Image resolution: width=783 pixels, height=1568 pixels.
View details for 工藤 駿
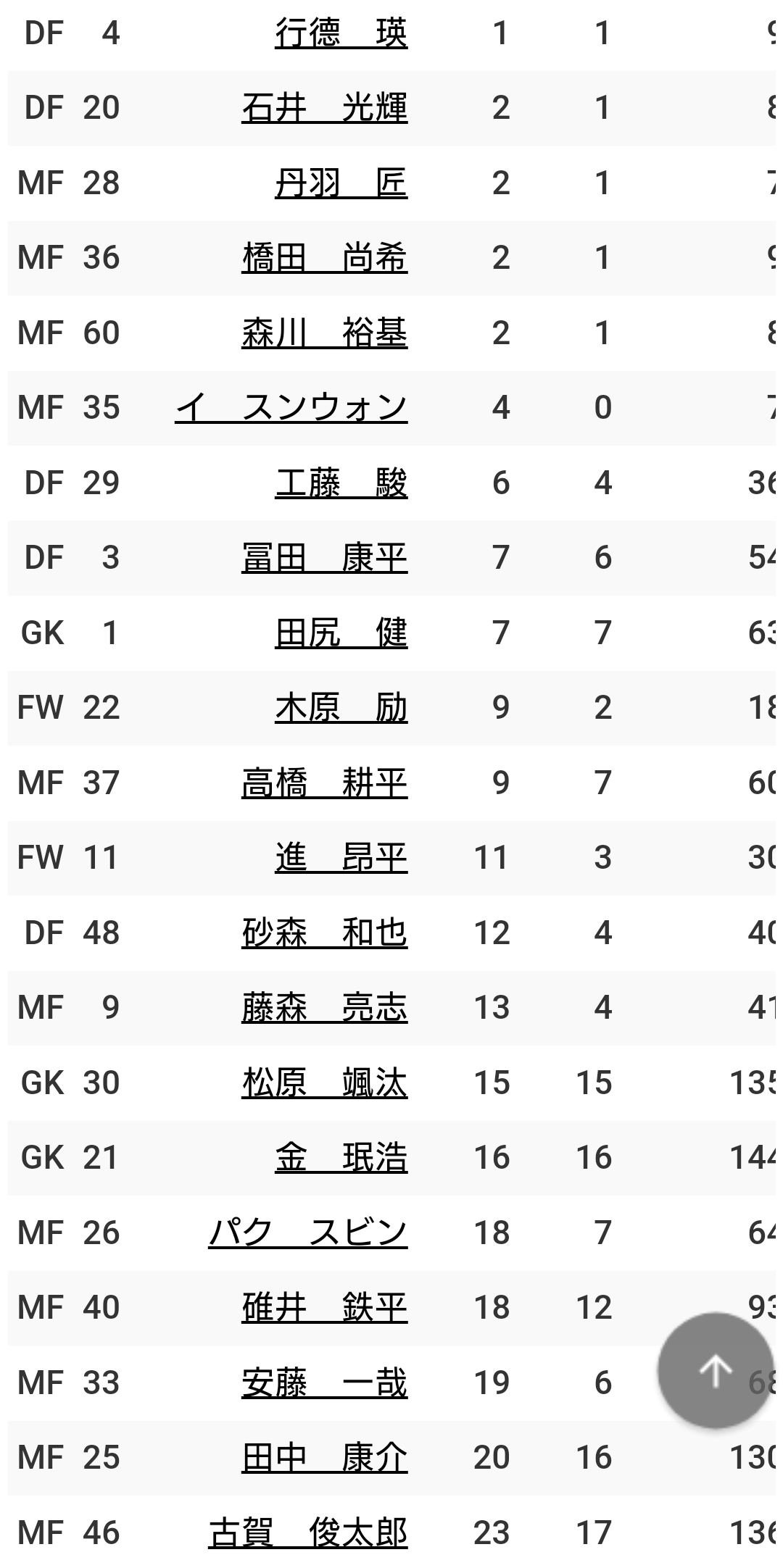341,483
